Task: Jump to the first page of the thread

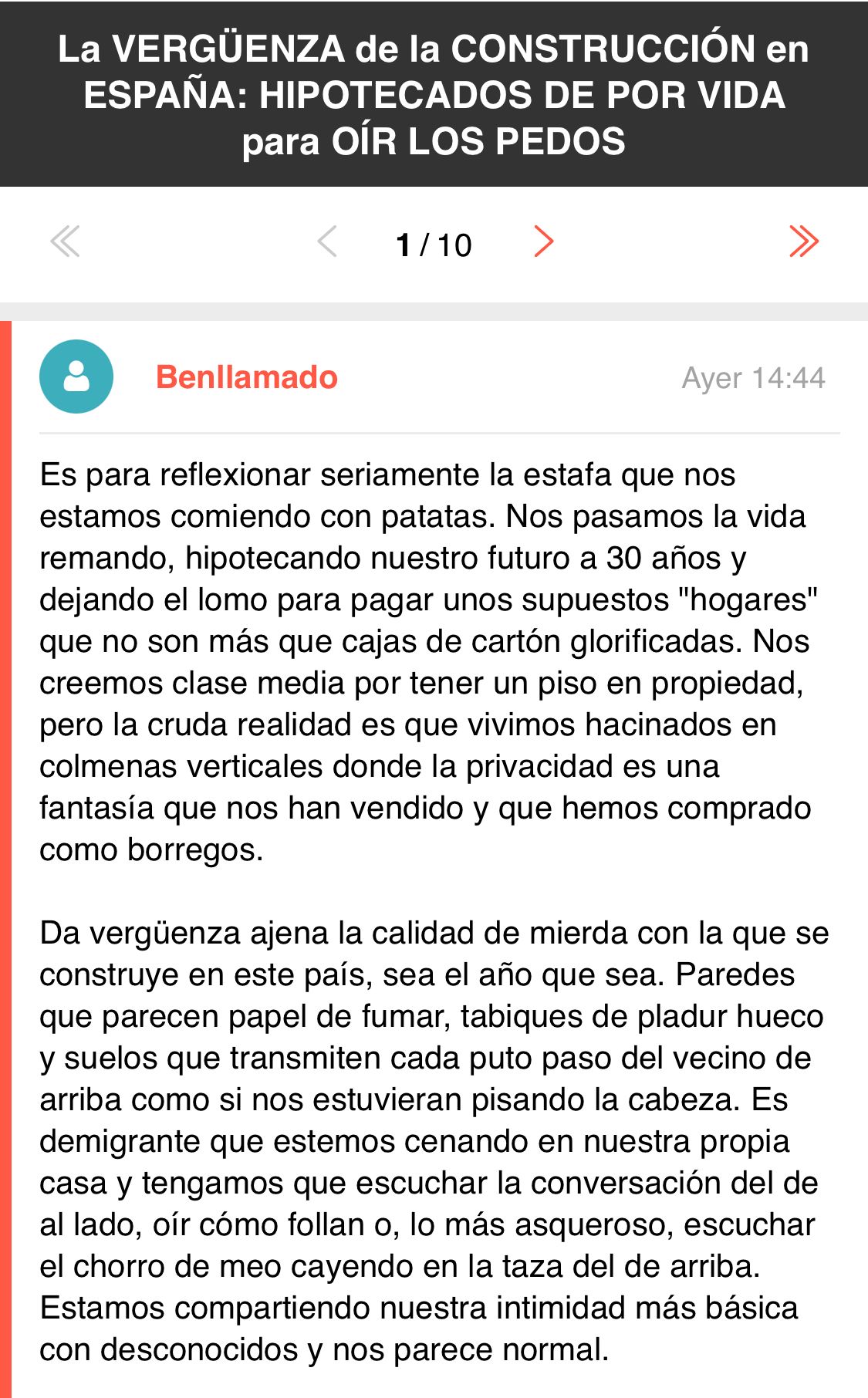Action: [65, 242]
